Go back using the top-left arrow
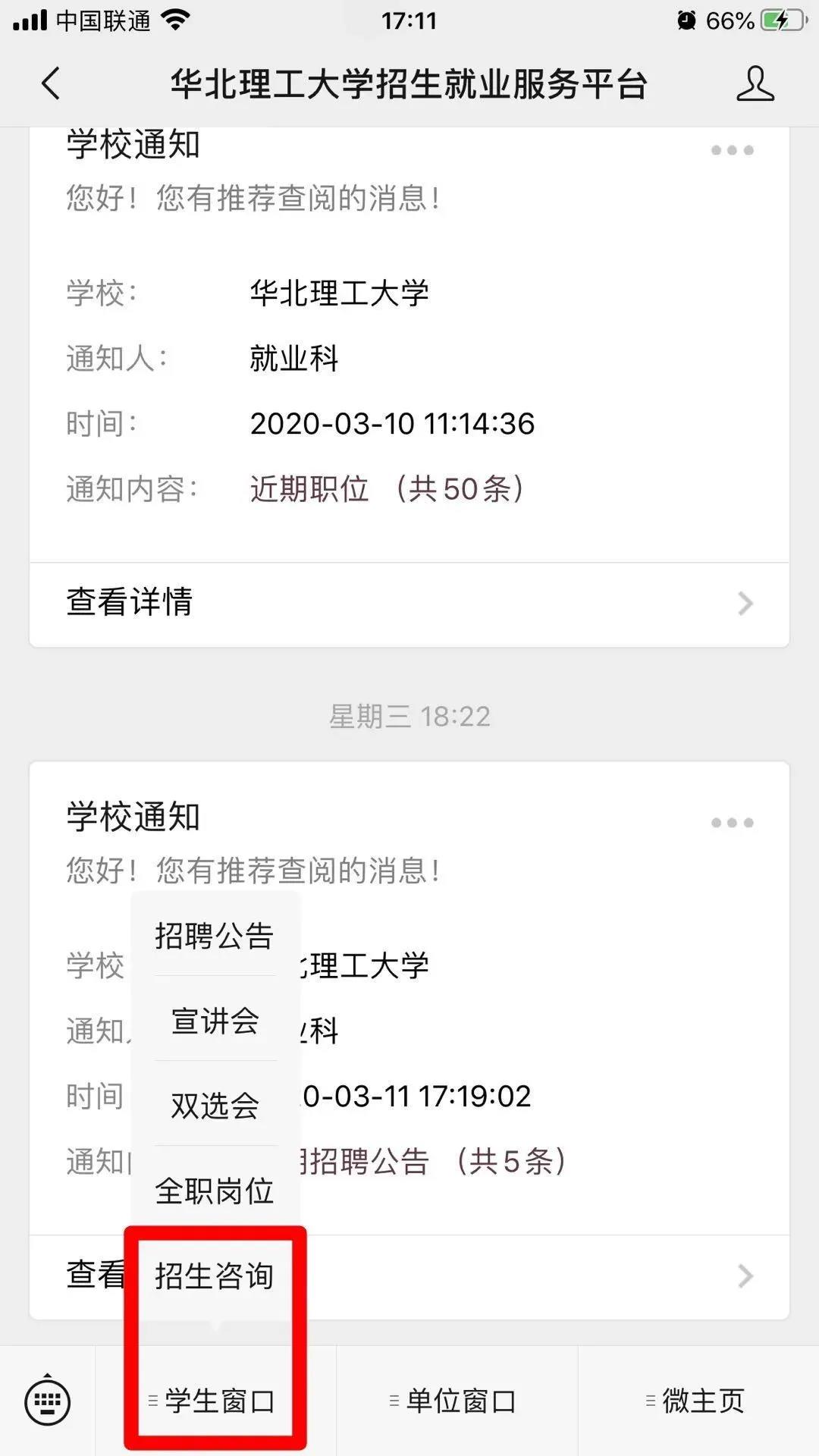 click(x=51, y=83)
